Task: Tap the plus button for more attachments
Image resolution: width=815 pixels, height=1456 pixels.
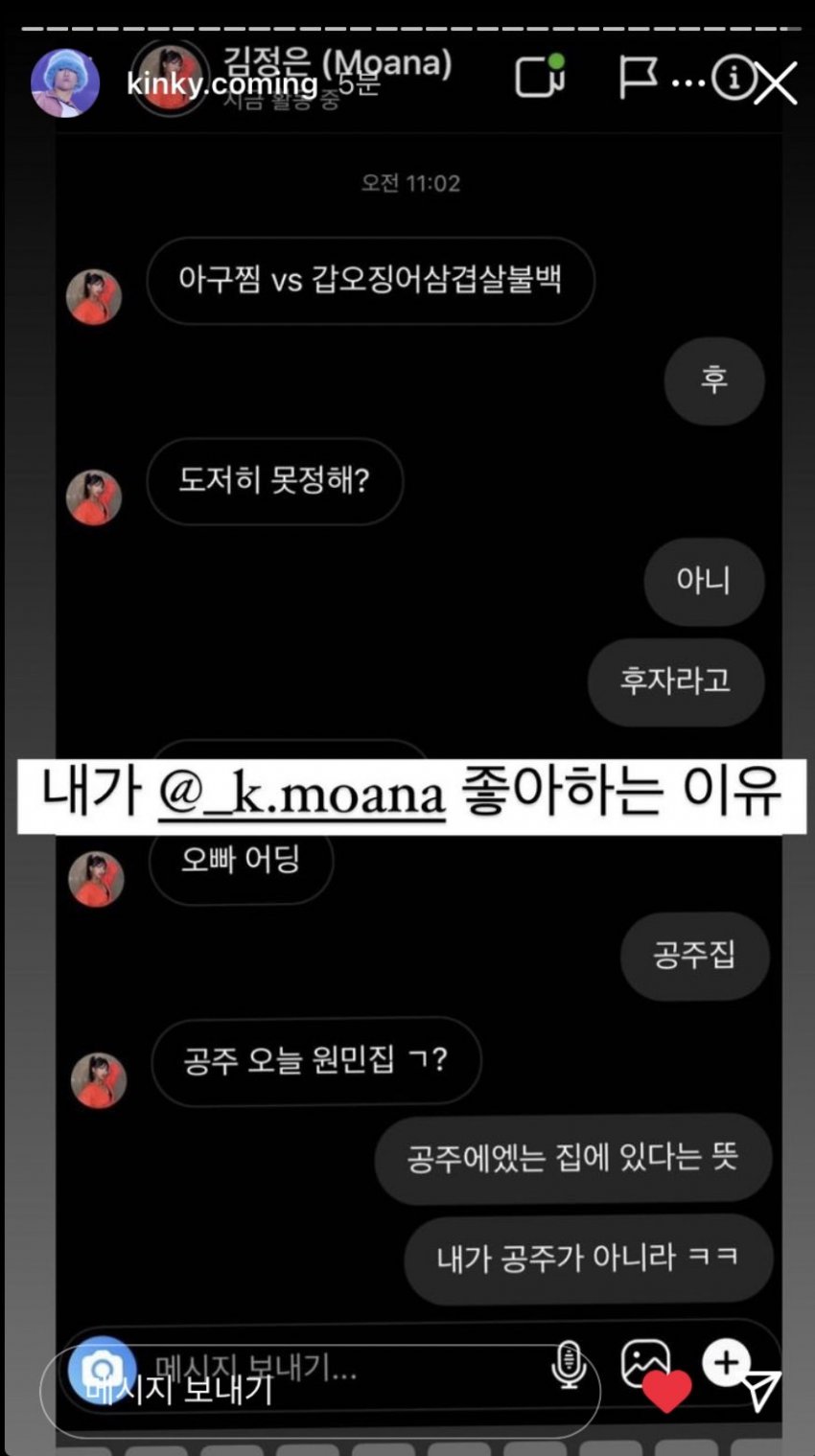Action: 726,1359
